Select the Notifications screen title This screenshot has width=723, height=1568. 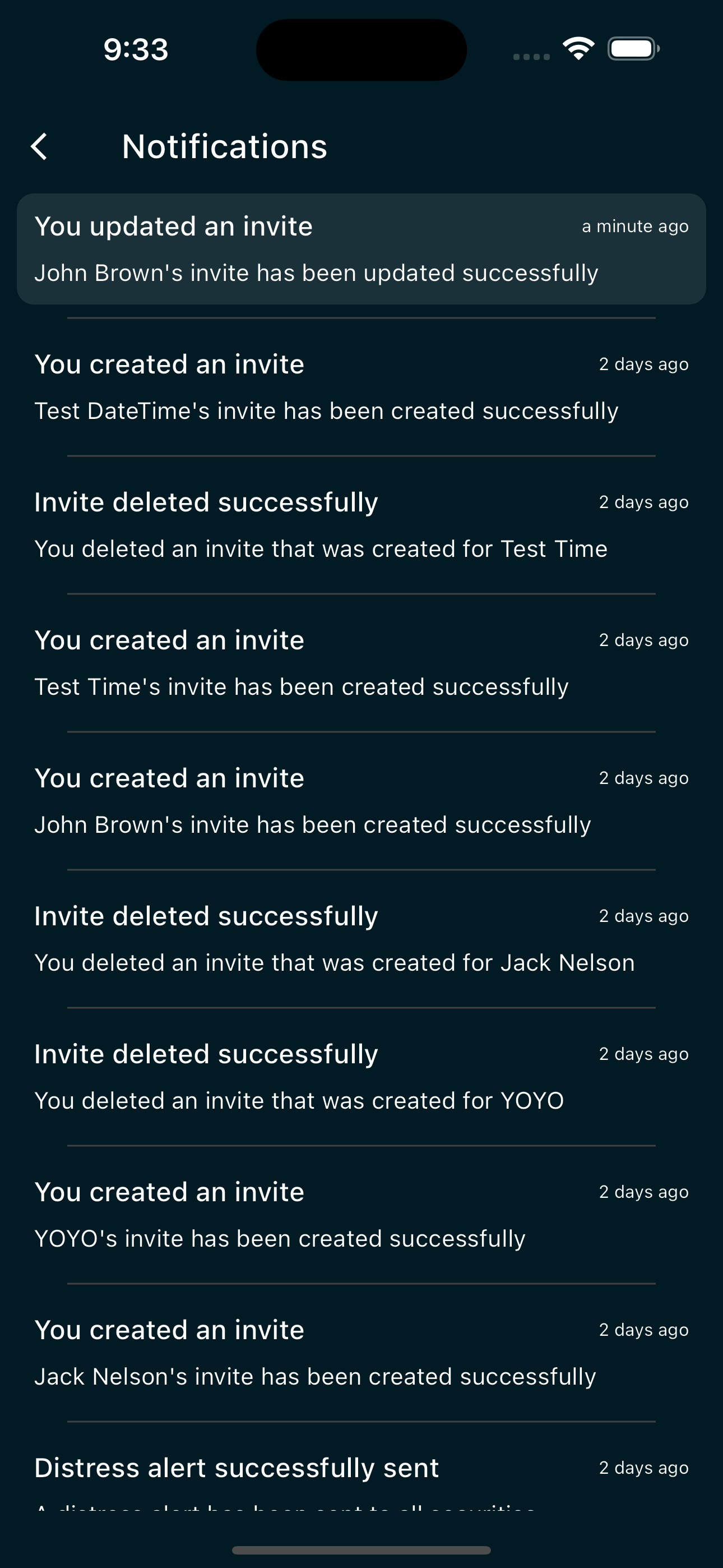(224, 146)
